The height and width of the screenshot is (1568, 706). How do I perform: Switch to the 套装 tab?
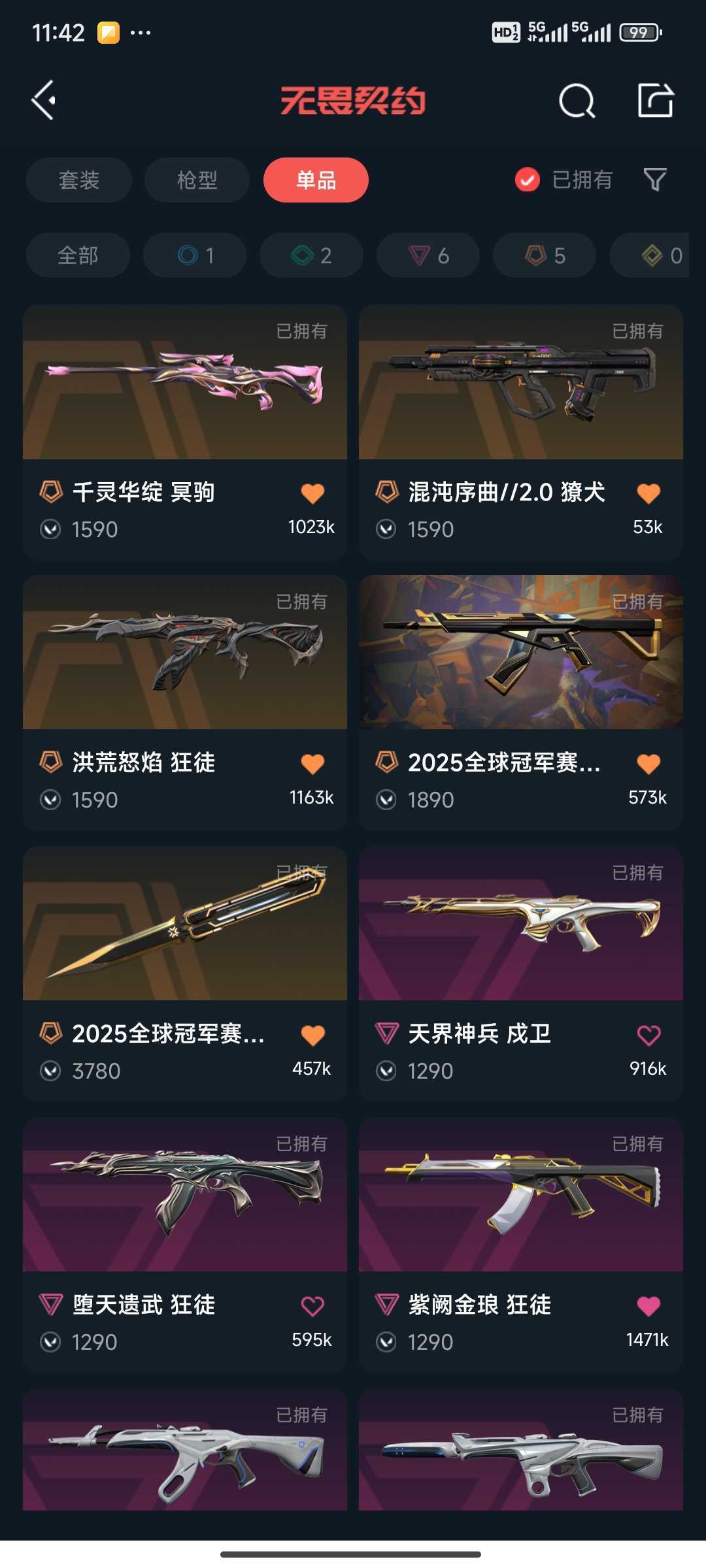click(x=78, y=180)
